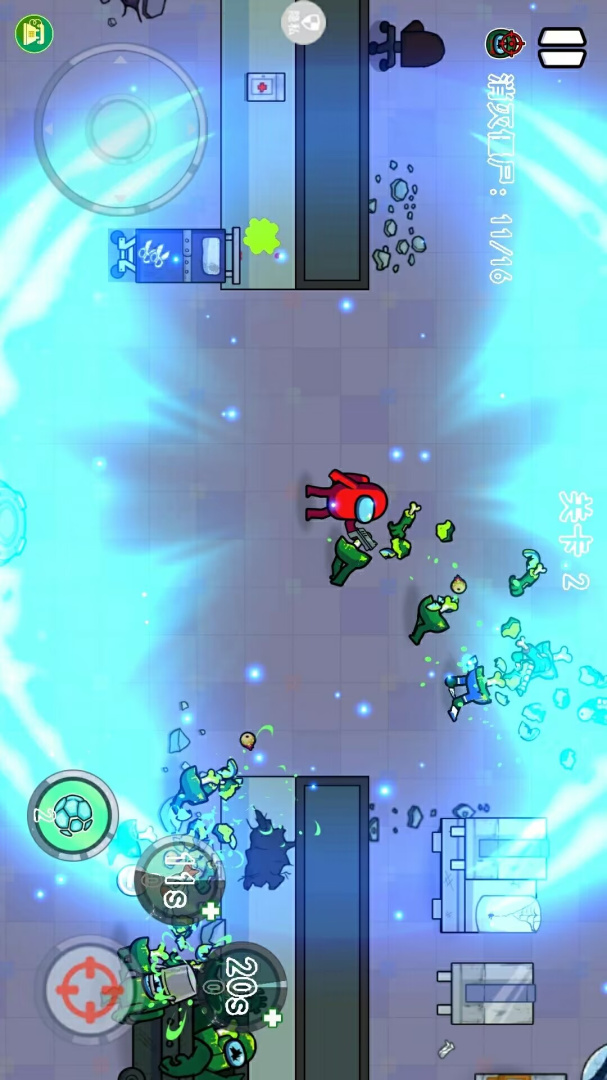
Task: Tap the virtual movement joystick
Action: pyautogui.click(x=120, y=126)
